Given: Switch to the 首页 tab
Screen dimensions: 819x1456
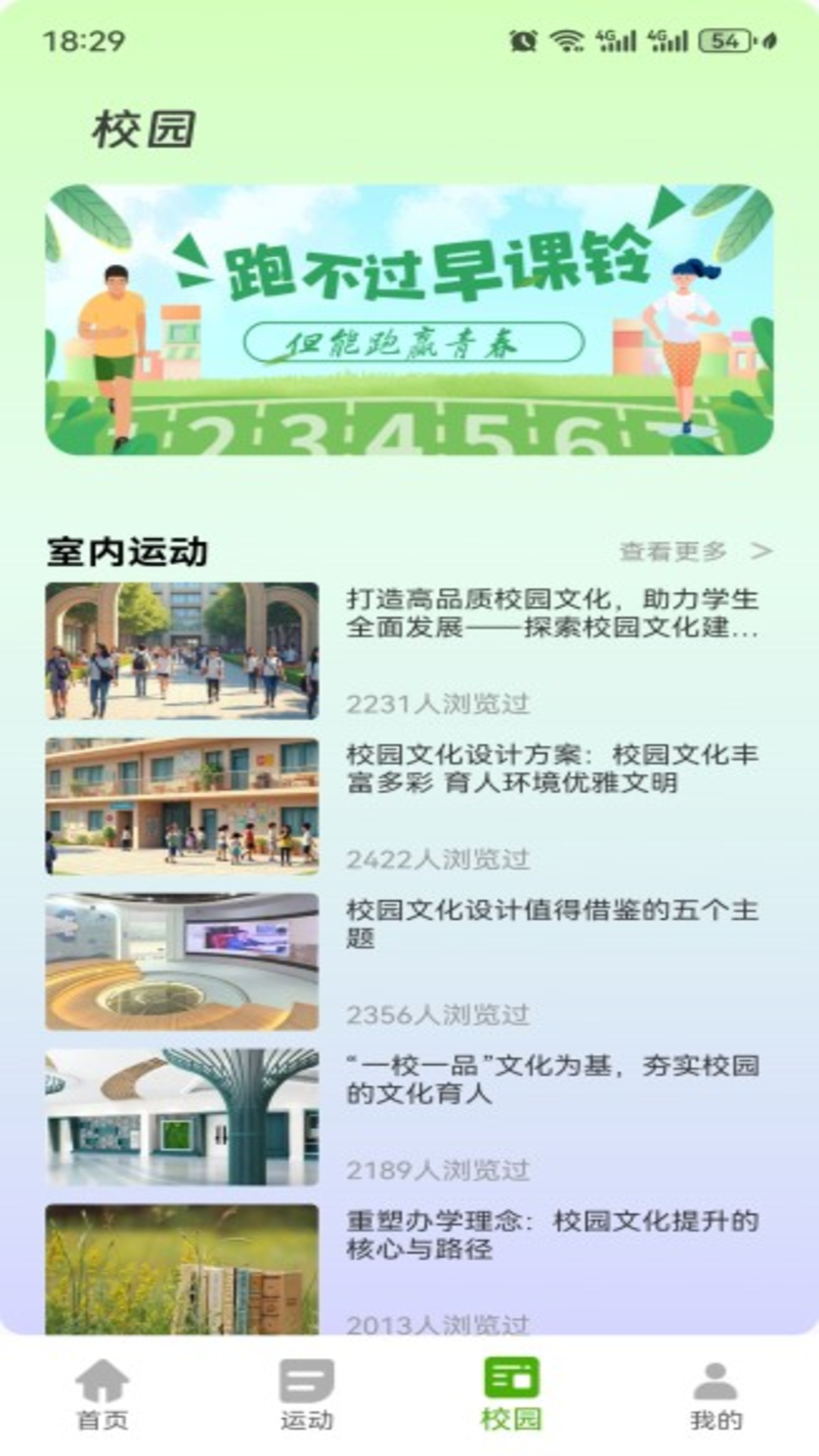Looking at the screenshot, I should click(x=102, y=1395).
